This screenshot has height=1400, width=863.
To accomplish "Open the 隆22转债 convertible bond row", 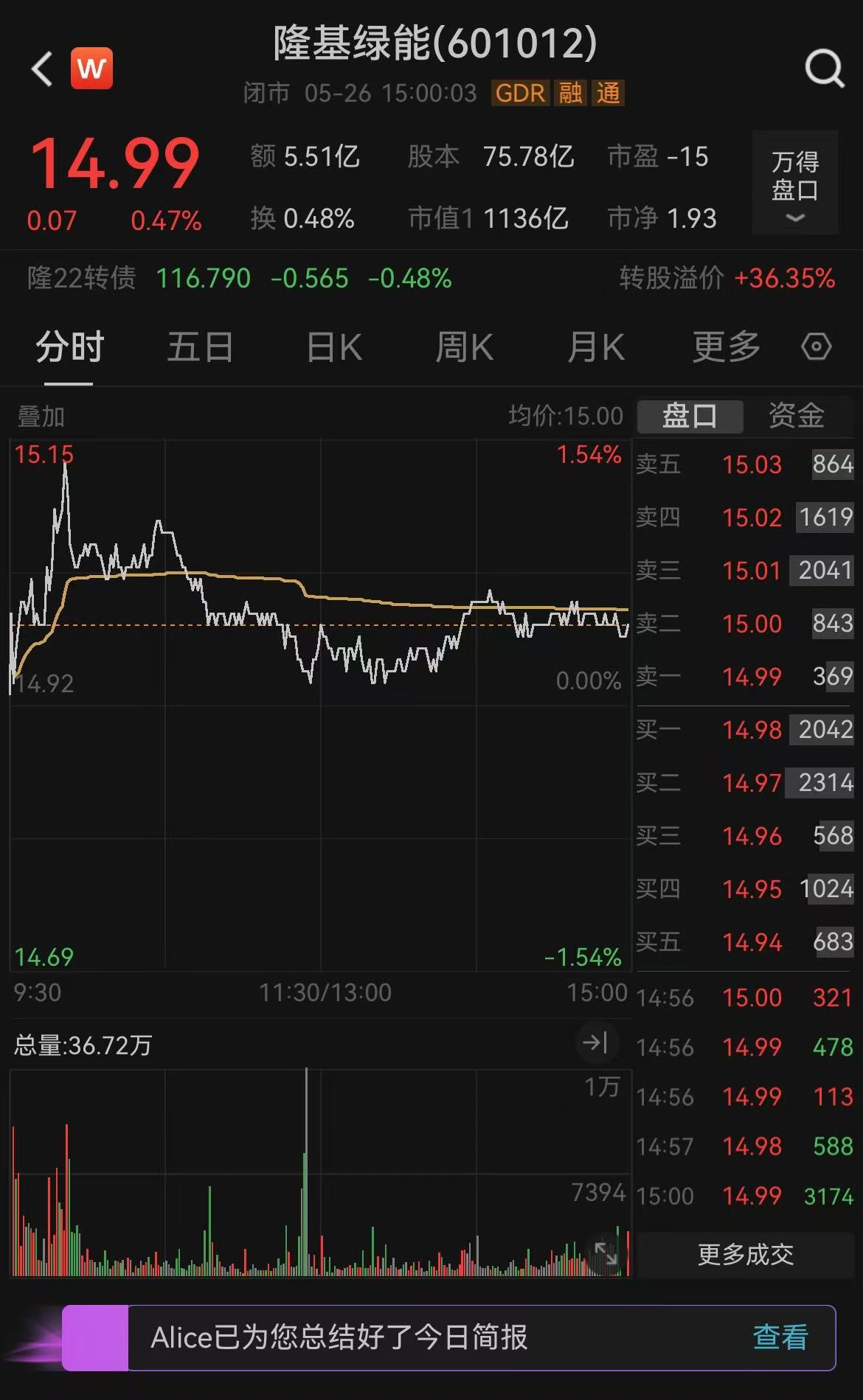I will point(431,278).
